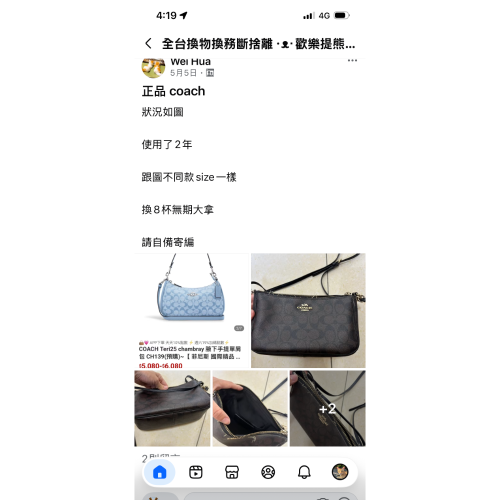The width and height of the screenshot is (500, 500).
Task: Open the notifications bell
Action: coord(304,472)
